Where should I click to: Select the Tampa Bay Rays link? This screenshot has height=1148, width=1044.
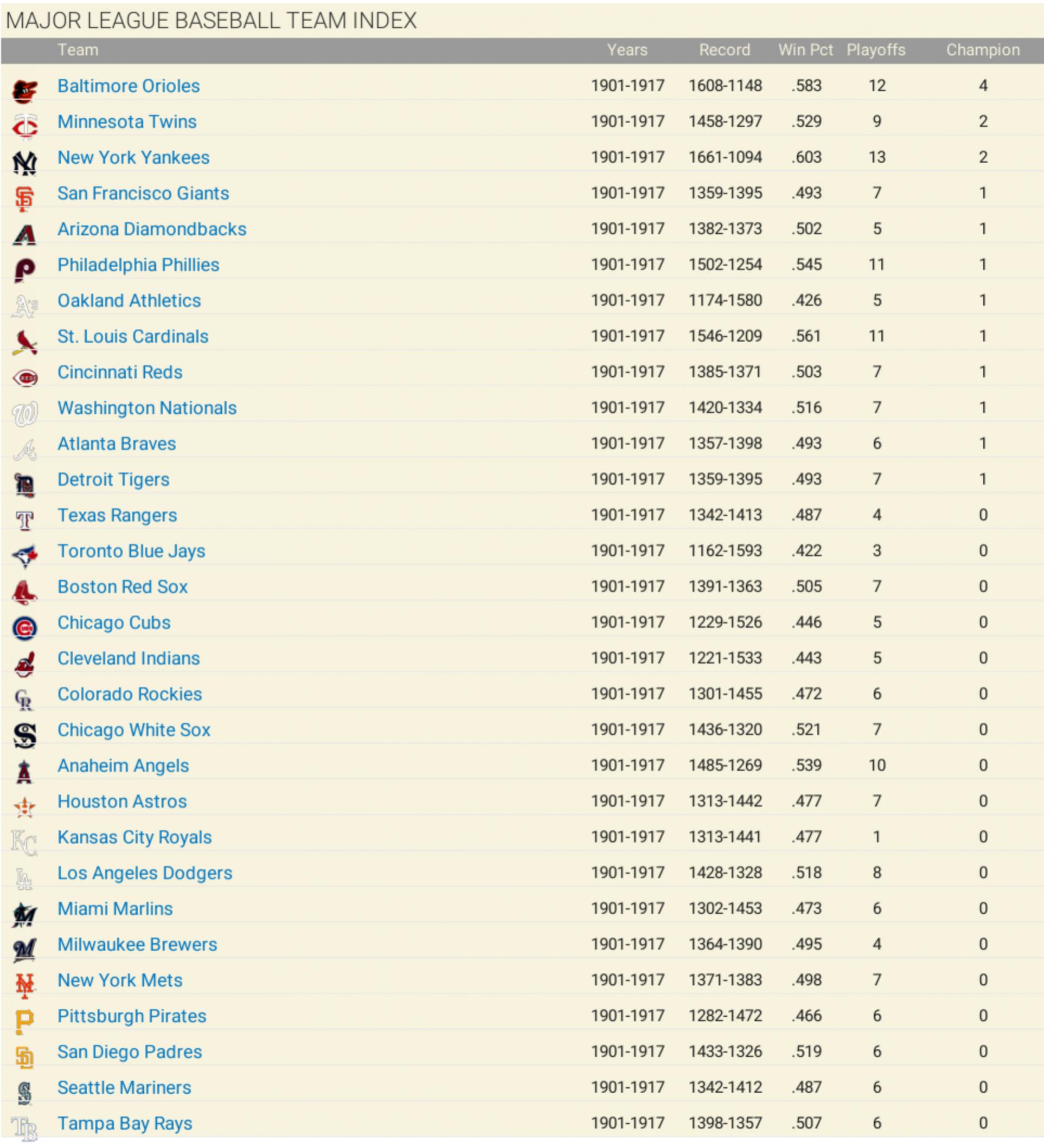coord(125,1124)
